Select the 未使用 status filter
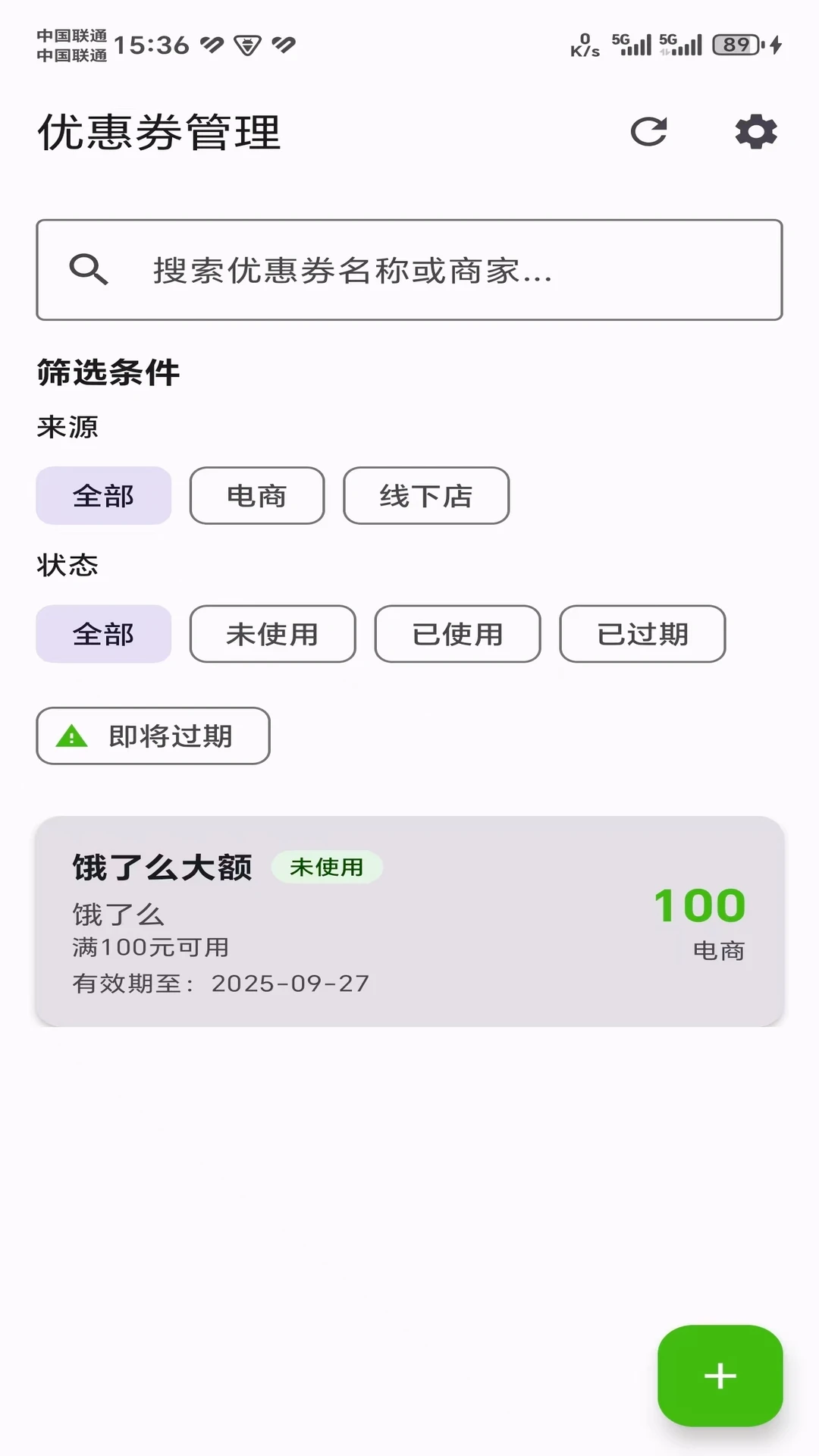 271,634
